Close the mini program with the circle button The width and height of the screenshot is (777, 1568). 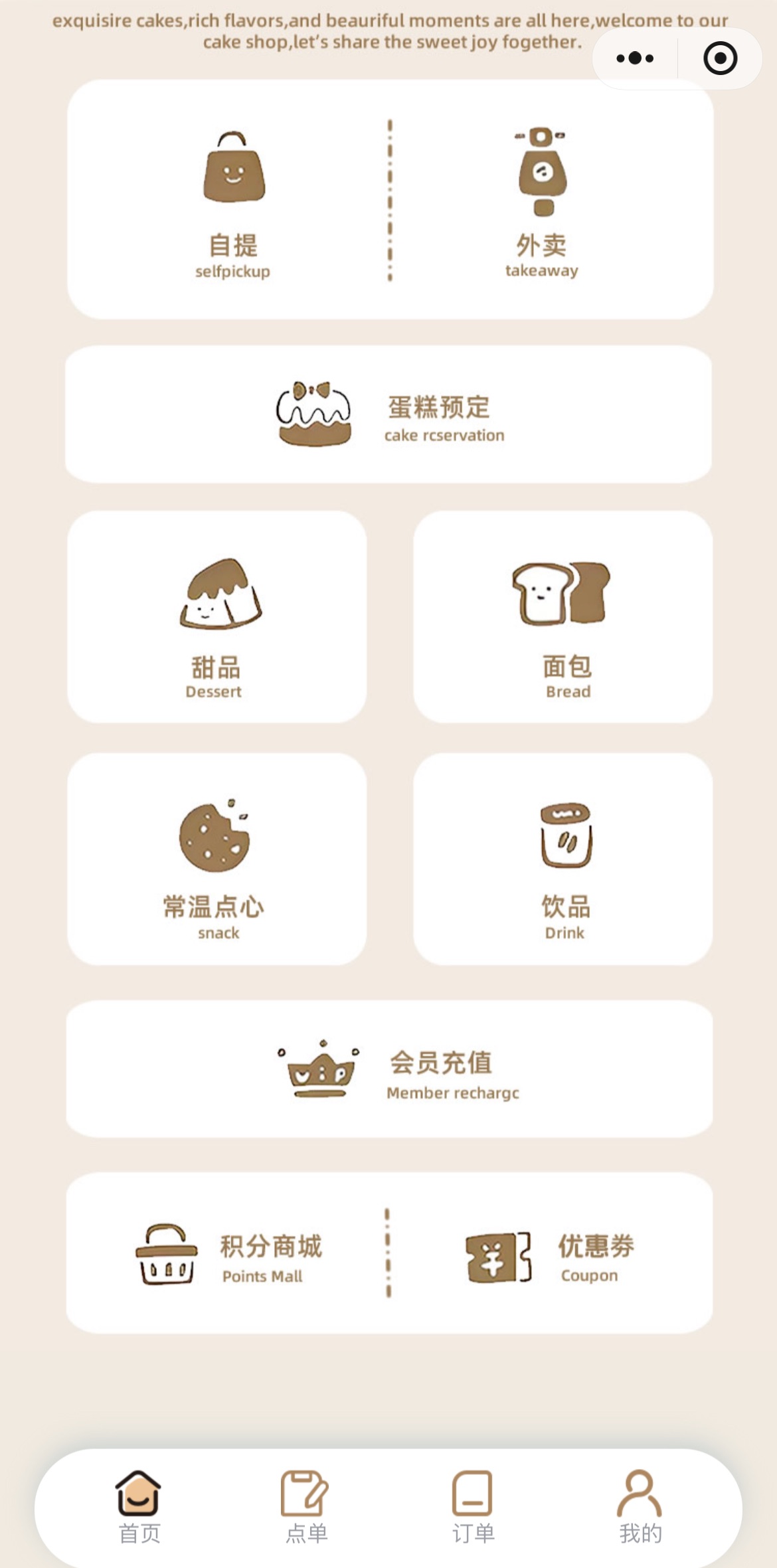(x=720, y=58)
